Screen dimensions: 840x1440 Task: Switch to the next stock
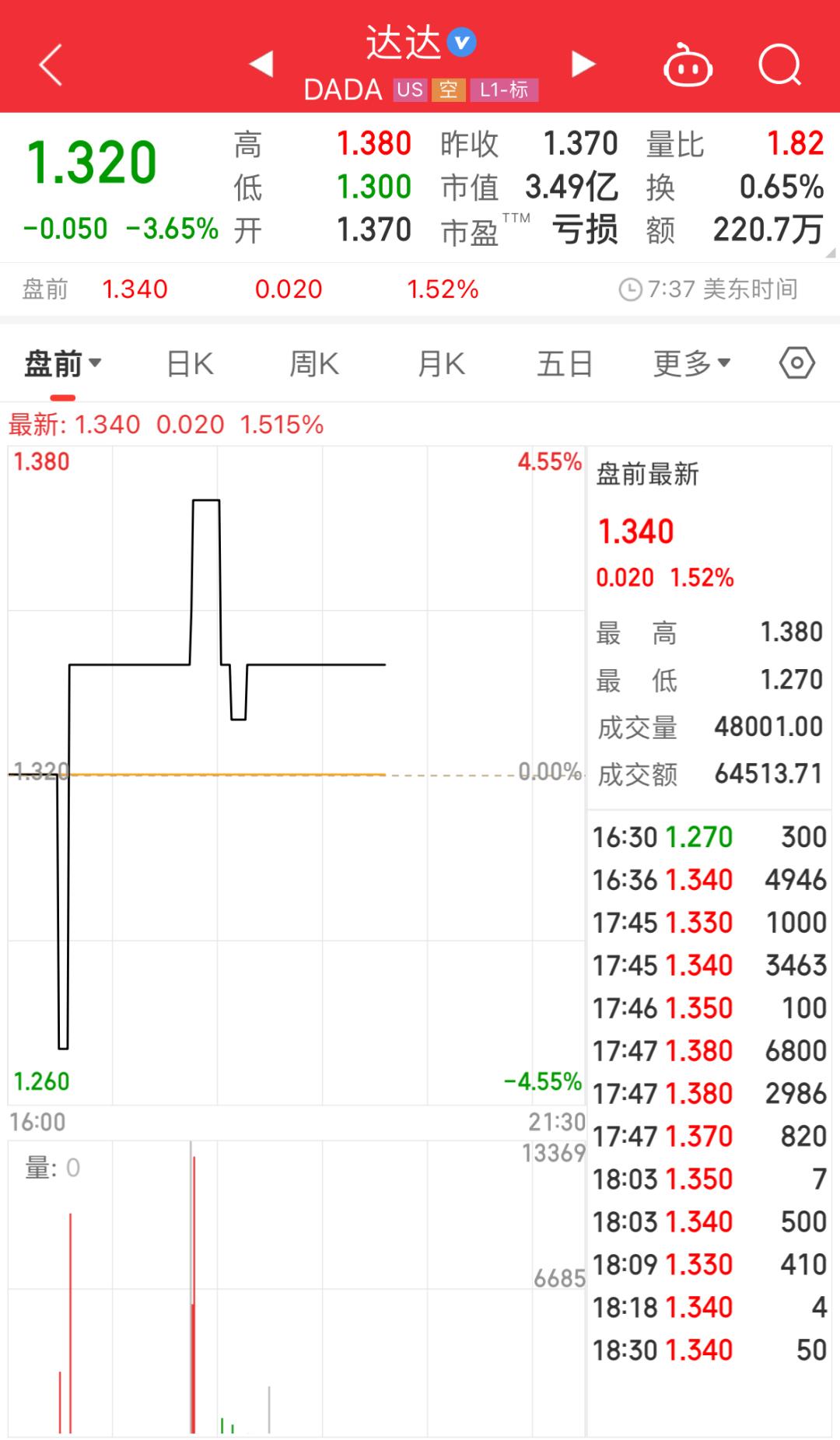583,64
